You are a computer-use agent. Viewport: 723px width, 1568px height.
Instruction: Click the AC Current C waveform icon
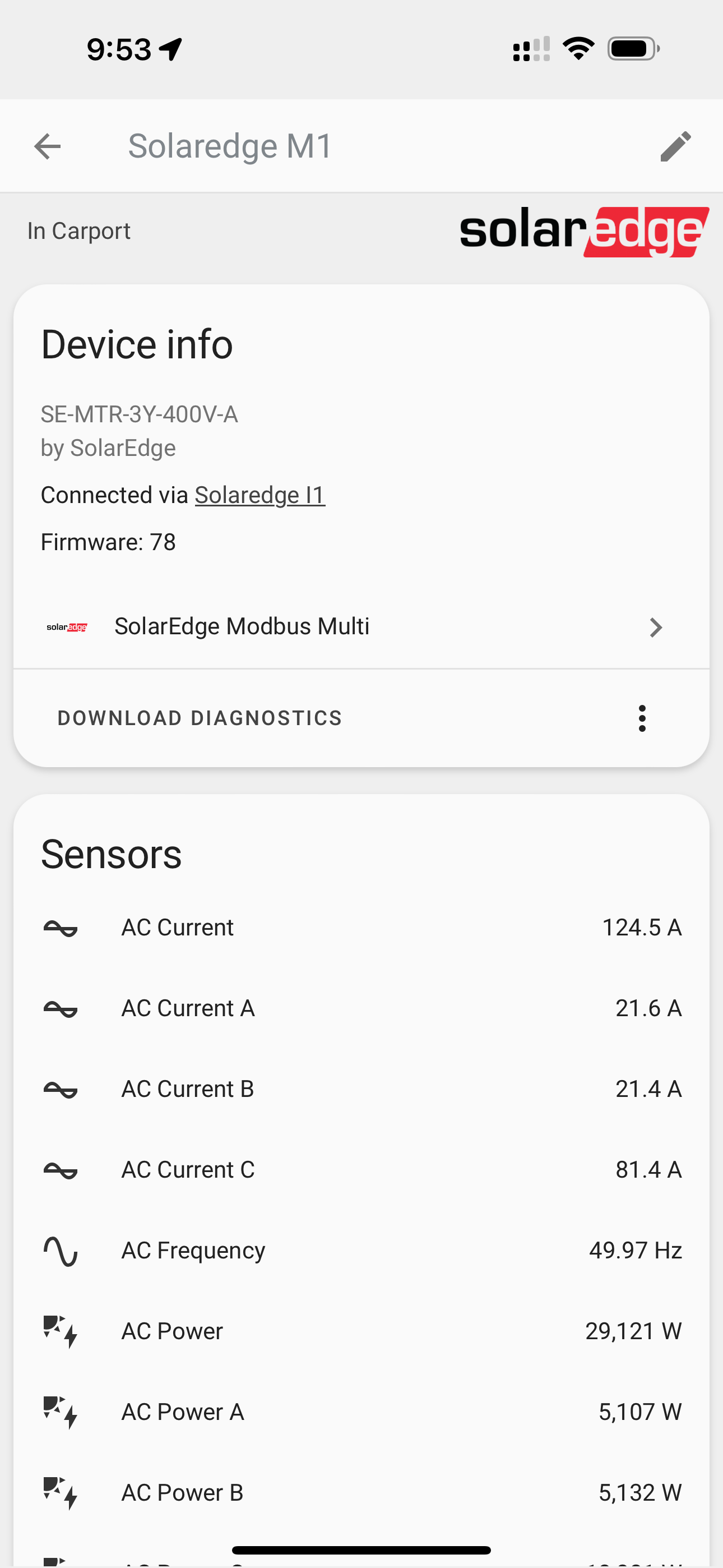pos(61,1170)
